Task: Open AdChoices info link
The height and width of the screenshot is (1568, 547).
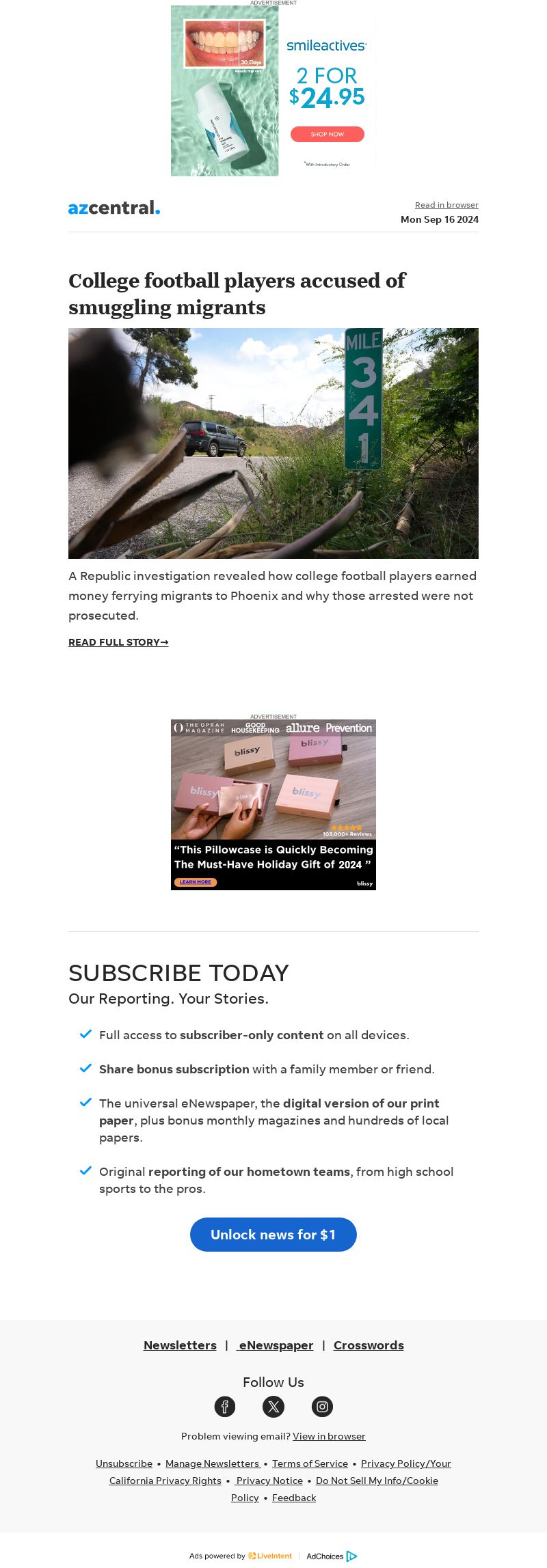Action: 332,1556
